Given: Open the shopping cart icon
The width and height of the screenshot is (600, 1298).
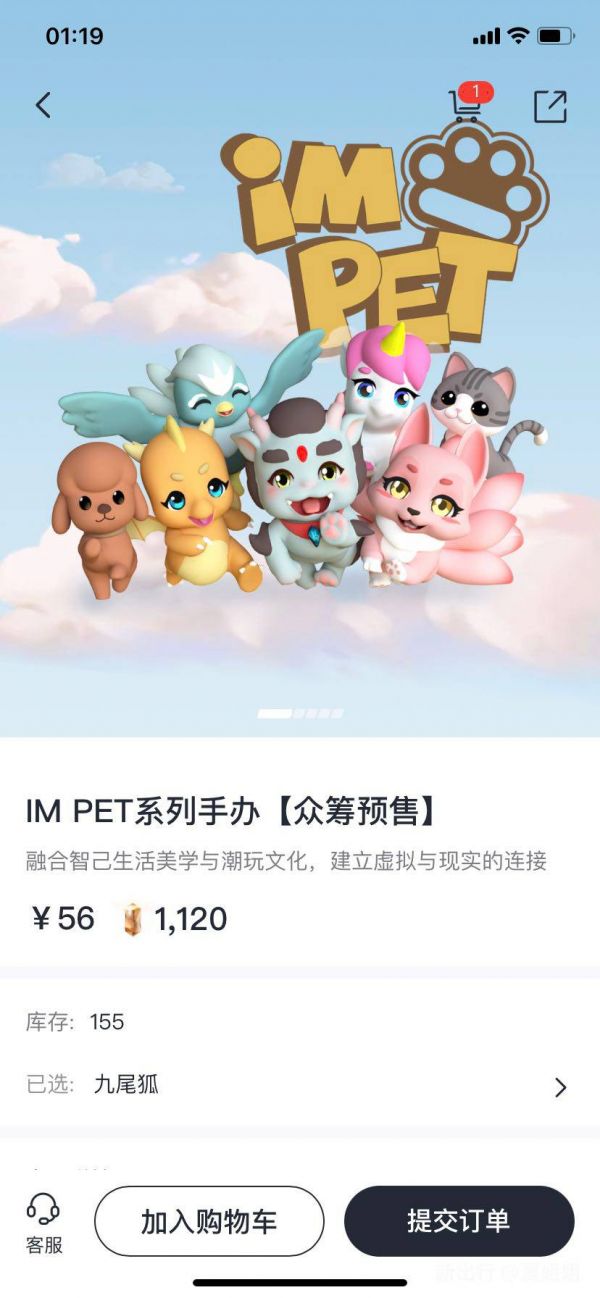Looking at the screenshot, I should pyautogui.click(x=464, y=105).
